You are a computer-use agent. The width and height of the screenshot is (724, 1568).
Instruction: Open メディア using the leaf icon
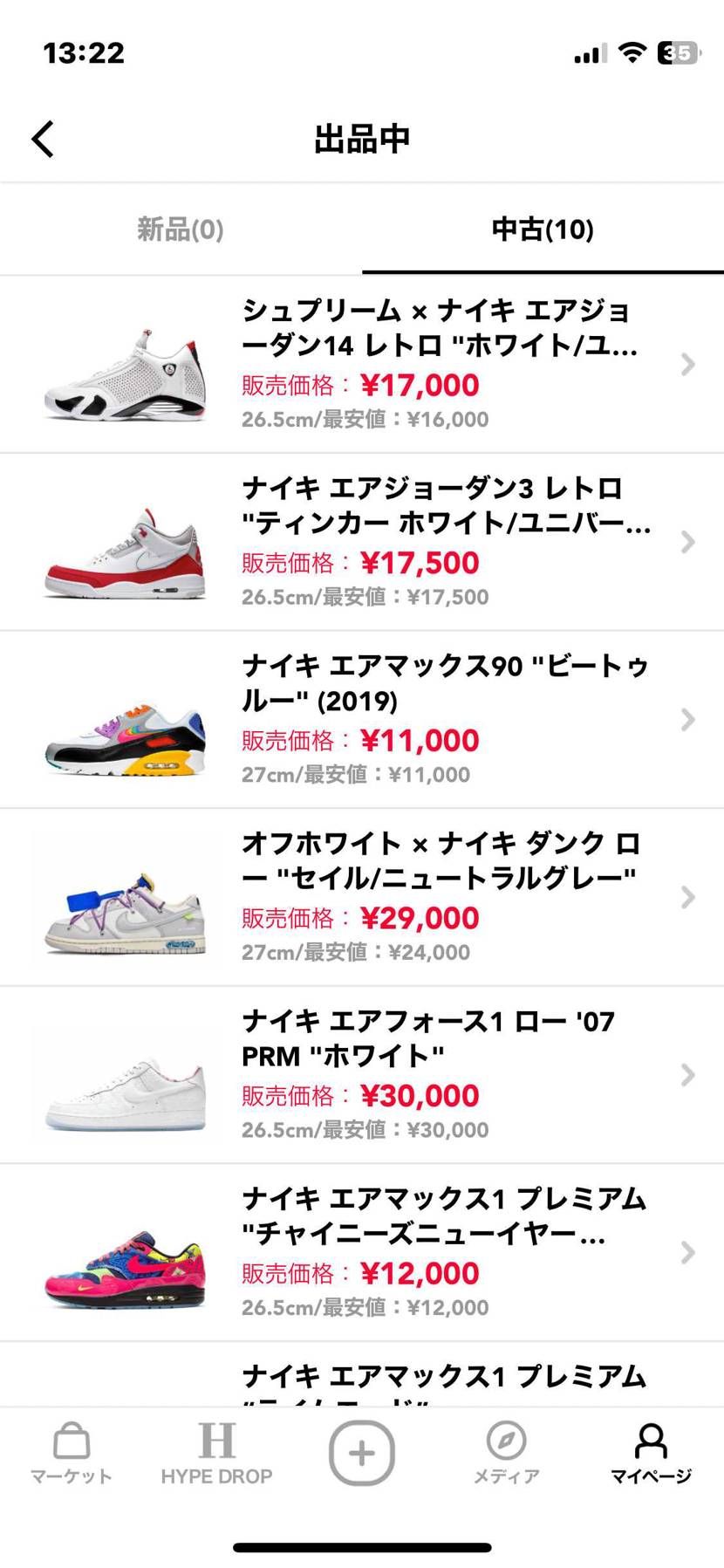pos(506,1451)
